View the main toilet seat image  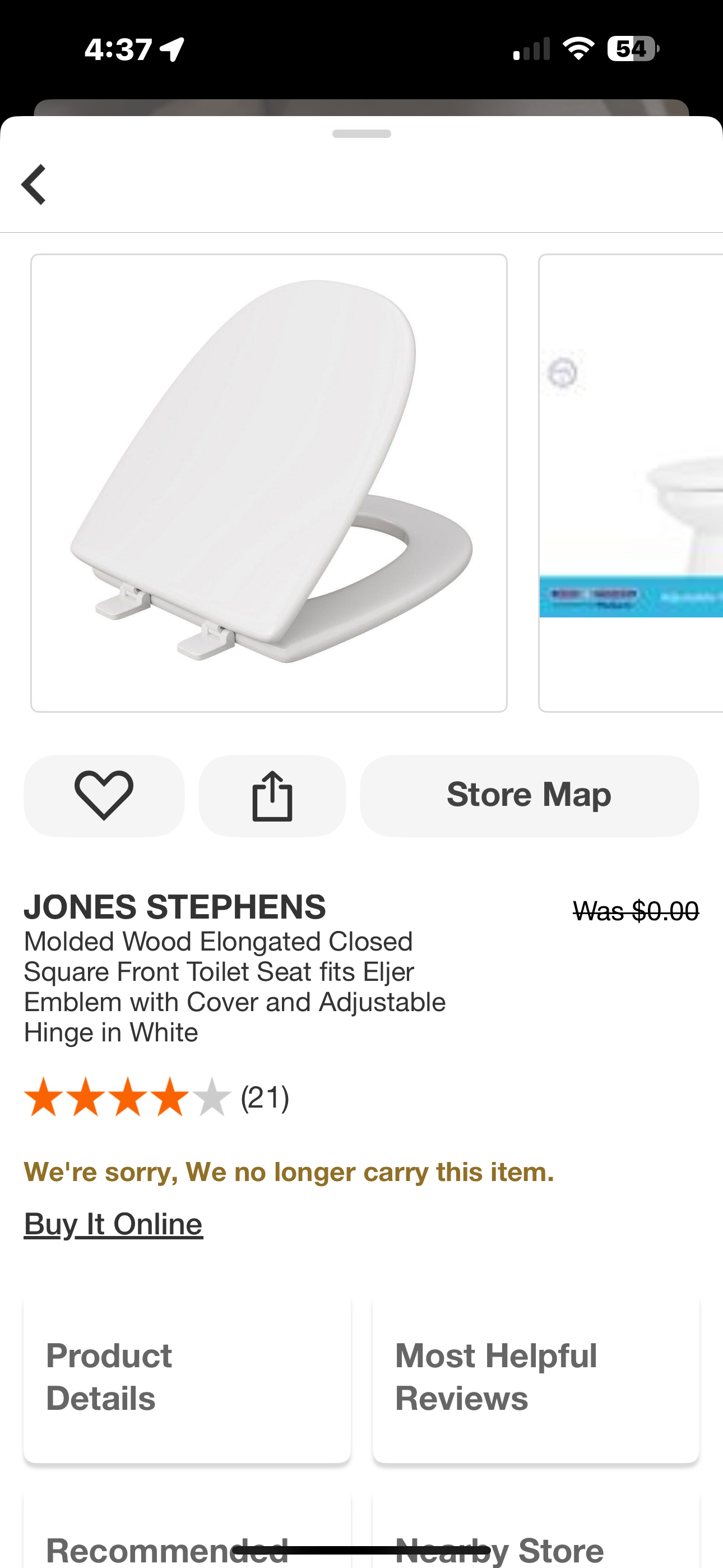click(269, 483)
